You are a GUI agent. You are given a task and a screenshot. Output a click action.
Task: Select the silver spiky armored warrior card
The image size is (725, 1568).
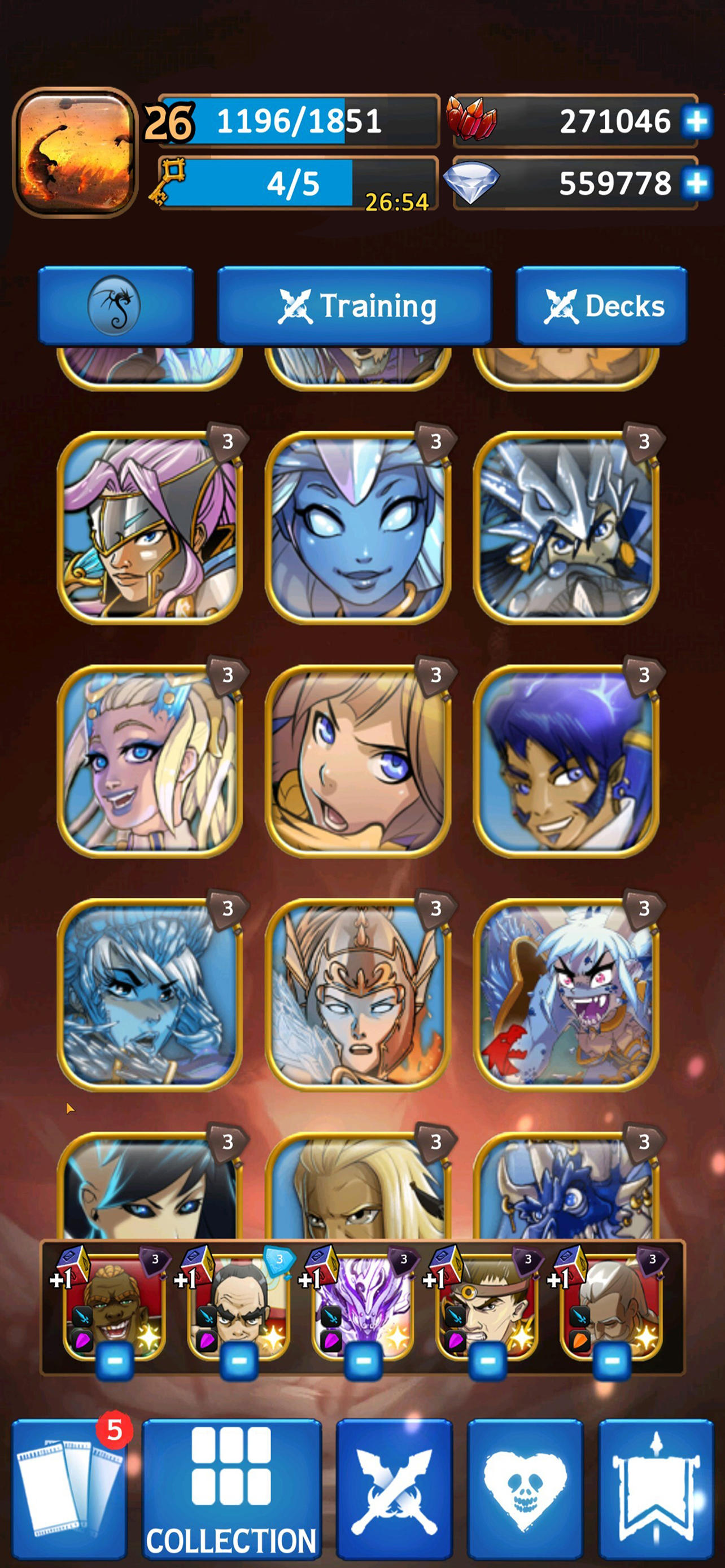[x=566, y=527]
